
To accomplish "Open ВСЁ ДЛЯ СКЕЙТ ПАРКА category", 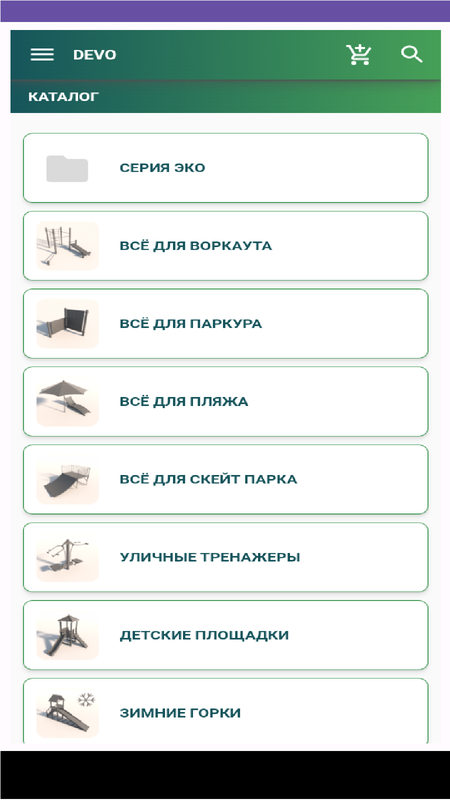I will [226, 480].
